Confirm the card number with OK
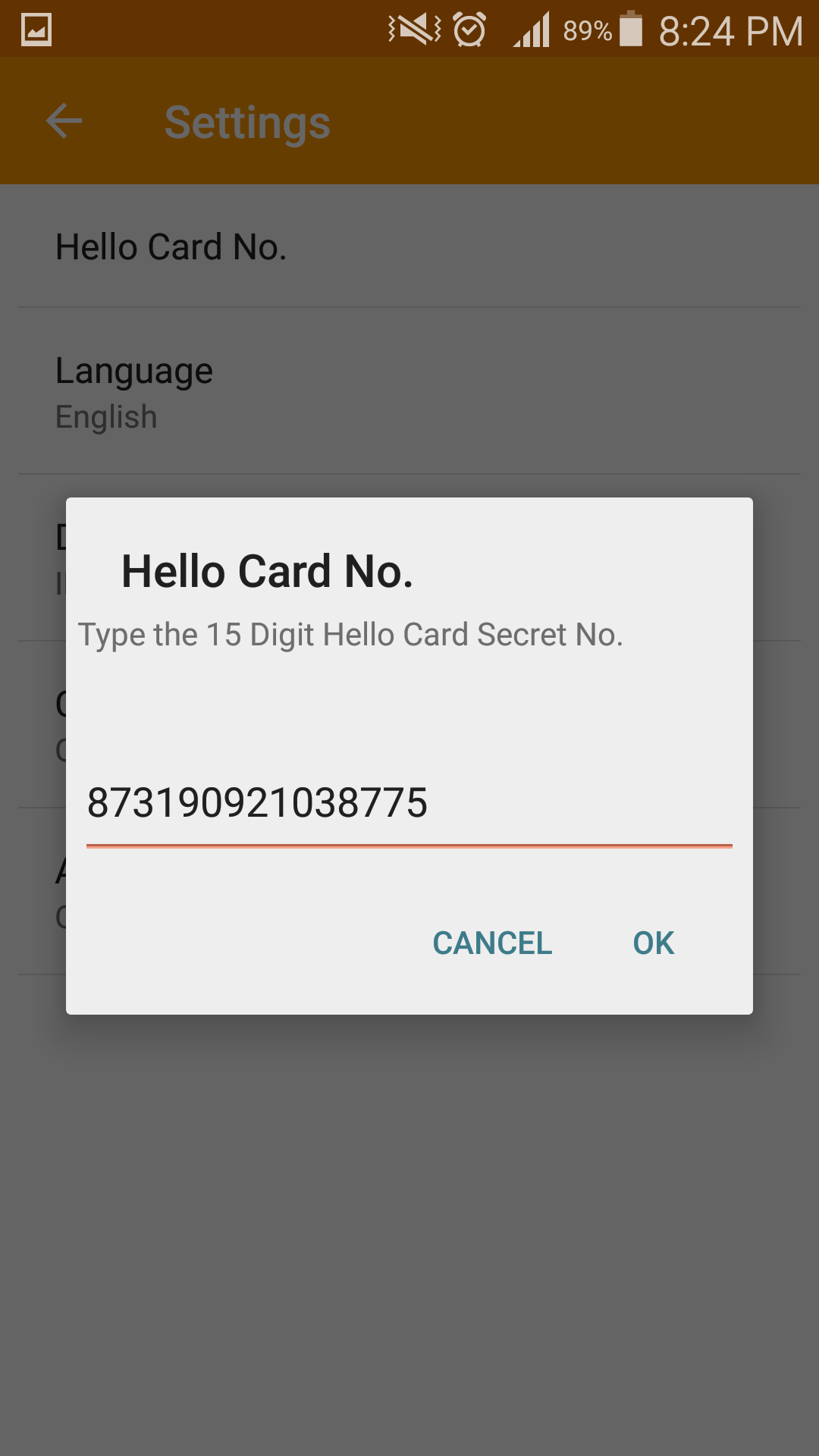Image resolution: width=819 pixels, height=1456 pixels. pos(654,943)
